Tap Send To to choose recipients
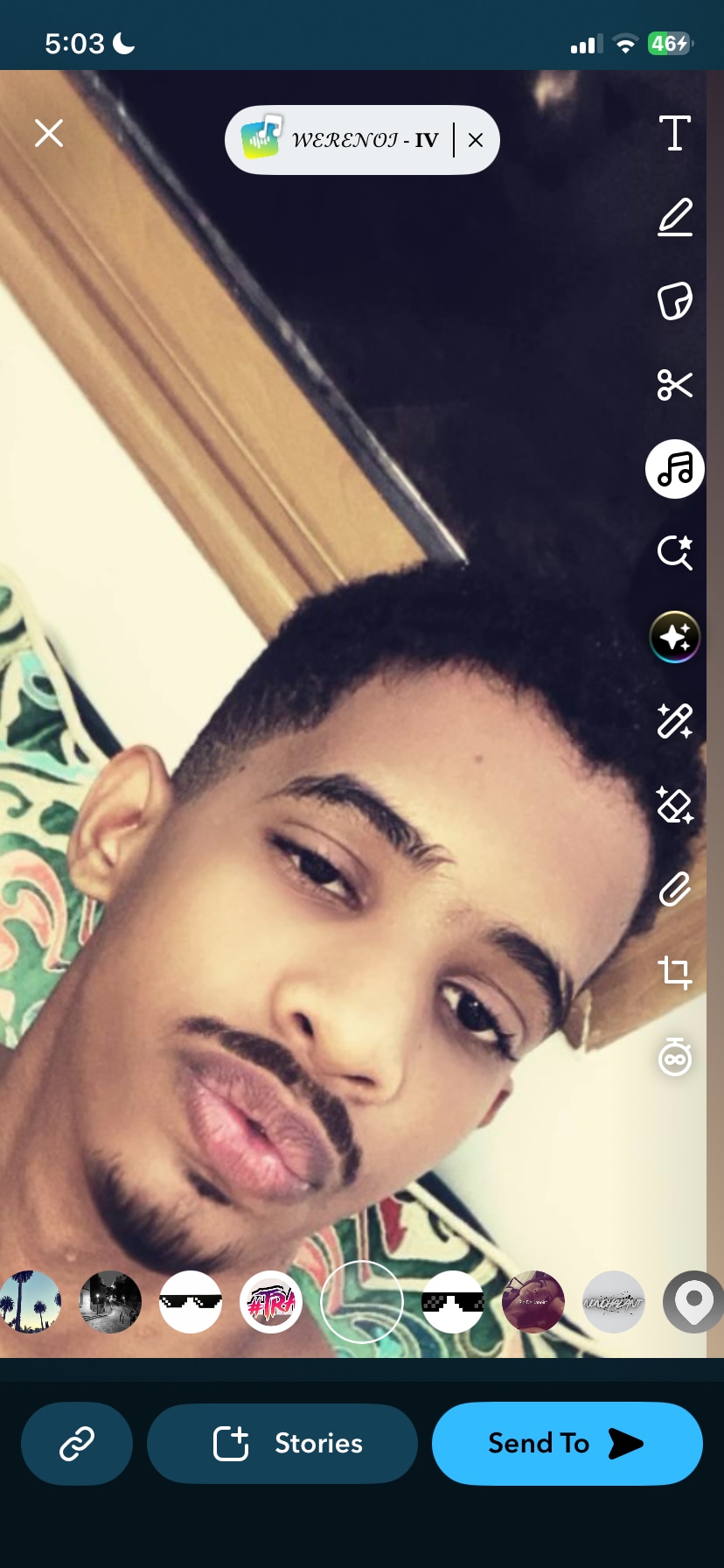 [x=567, y=1444]
